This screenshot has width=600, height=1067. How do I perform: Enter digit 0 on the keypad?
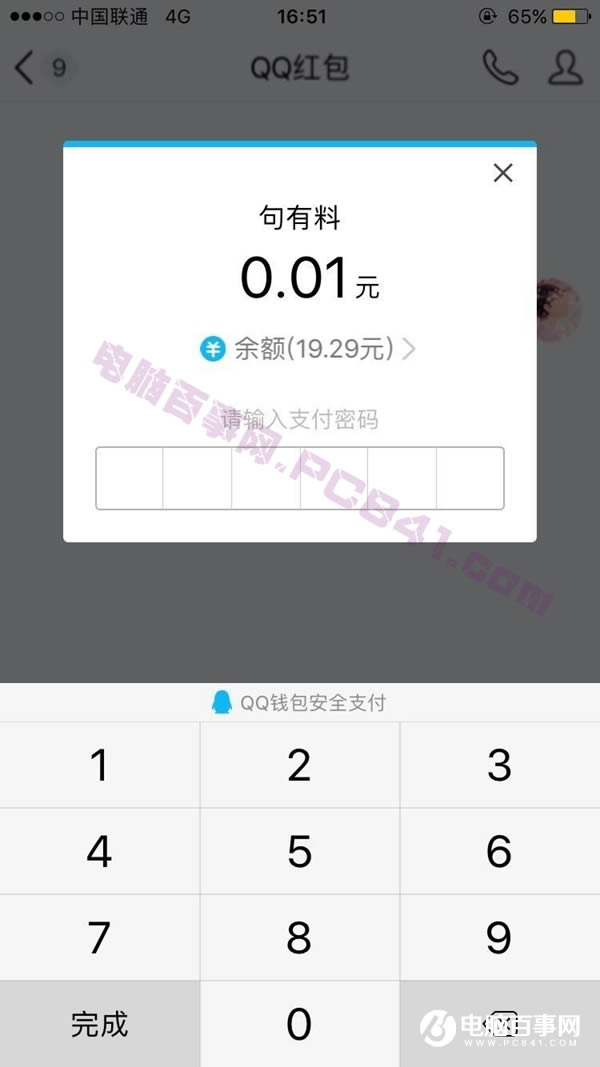point(299,1024)
